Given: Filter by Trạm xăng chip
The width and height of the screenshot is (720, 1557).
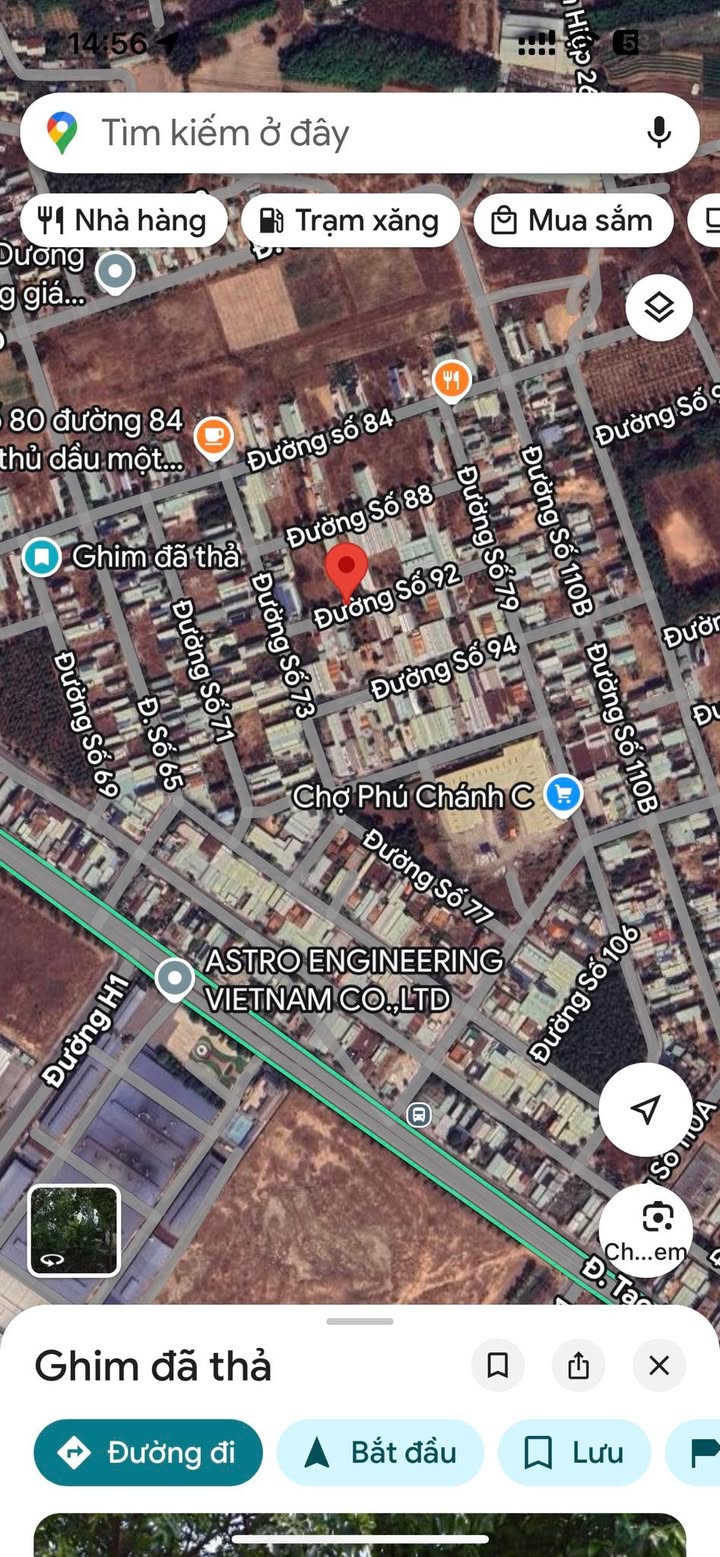Looking at the screenshot, I should pos(350,220).
